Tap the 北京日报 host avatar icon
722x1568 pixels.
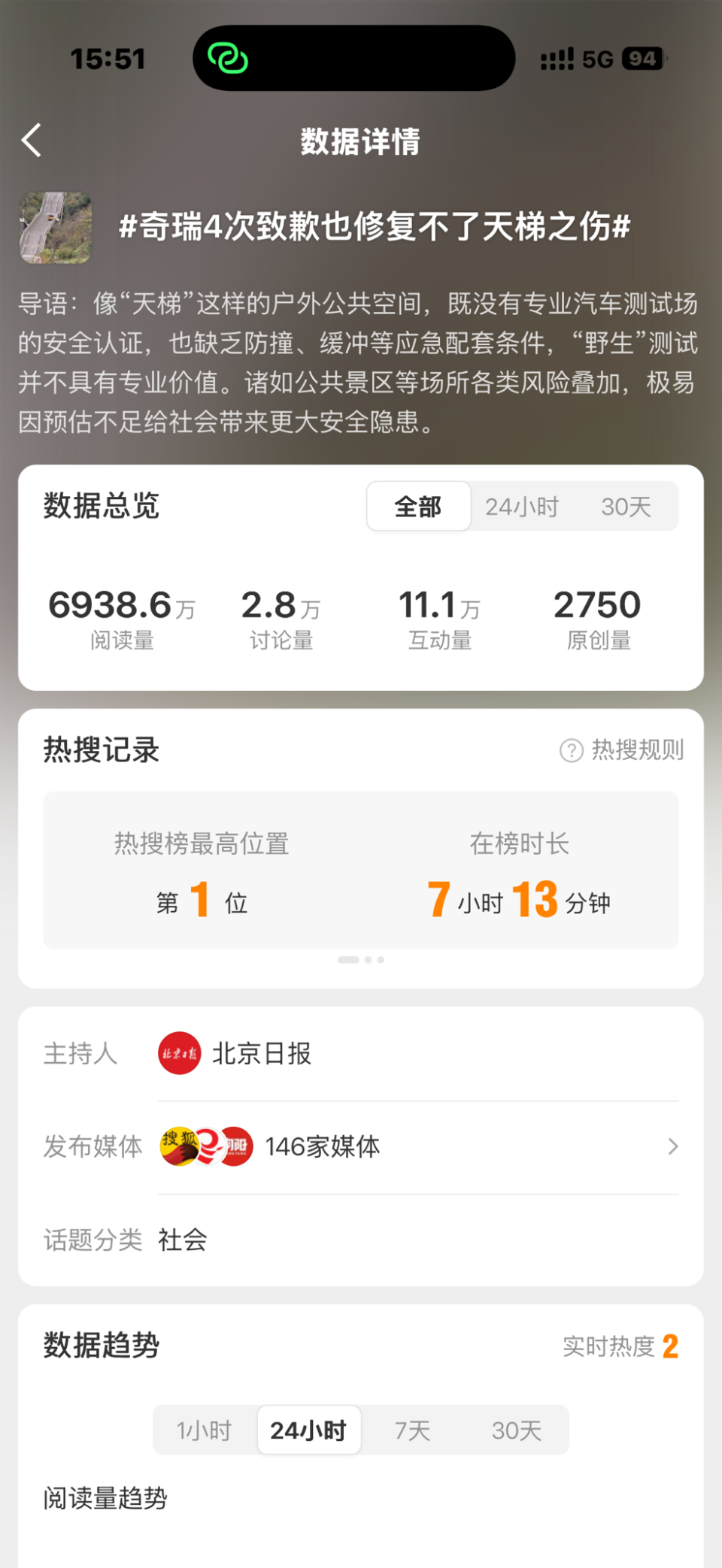pyautogui.click(x=178, y=1053)
